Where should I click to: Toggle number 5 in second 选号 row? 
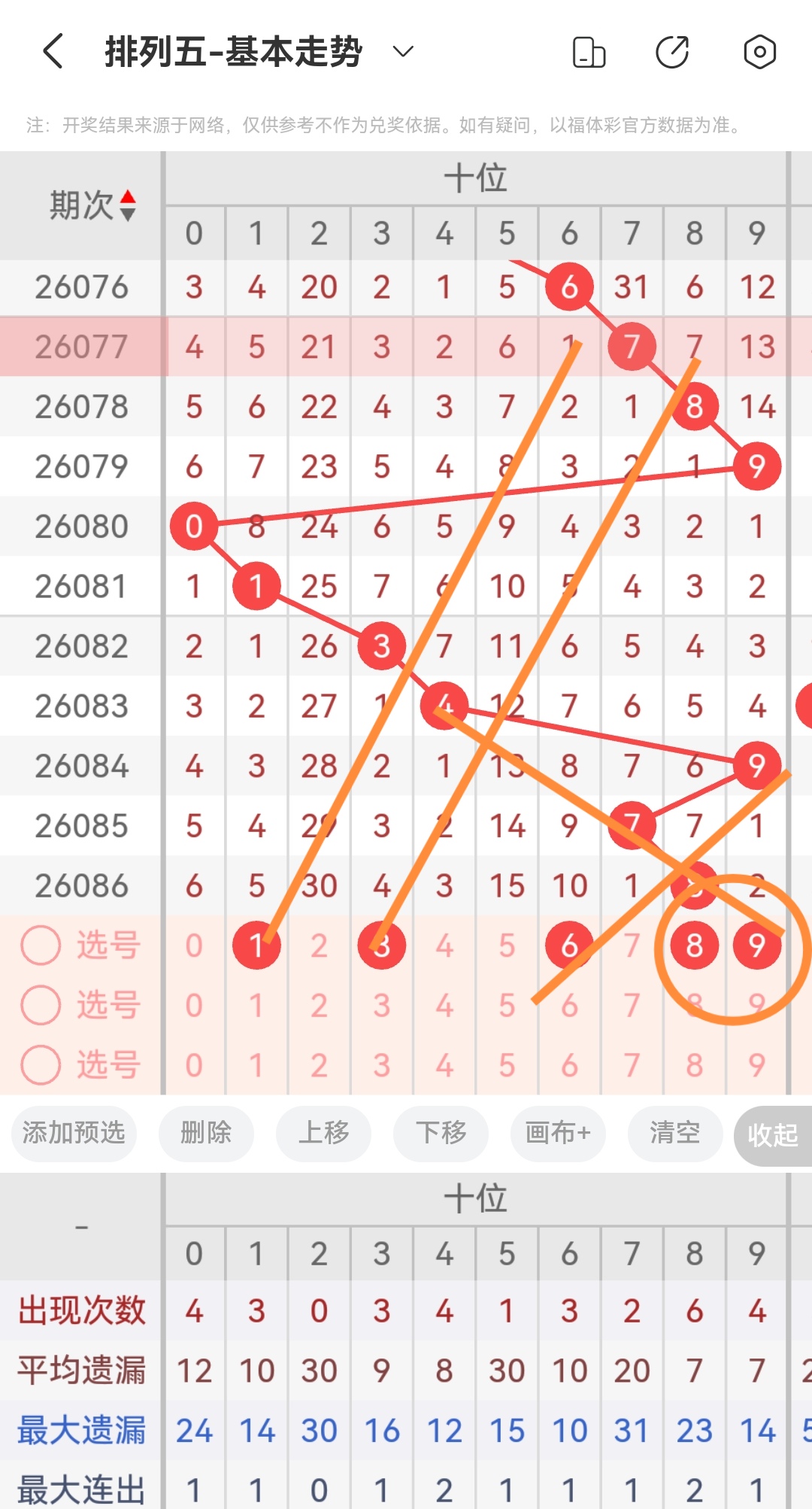[x=507, y=1003]
